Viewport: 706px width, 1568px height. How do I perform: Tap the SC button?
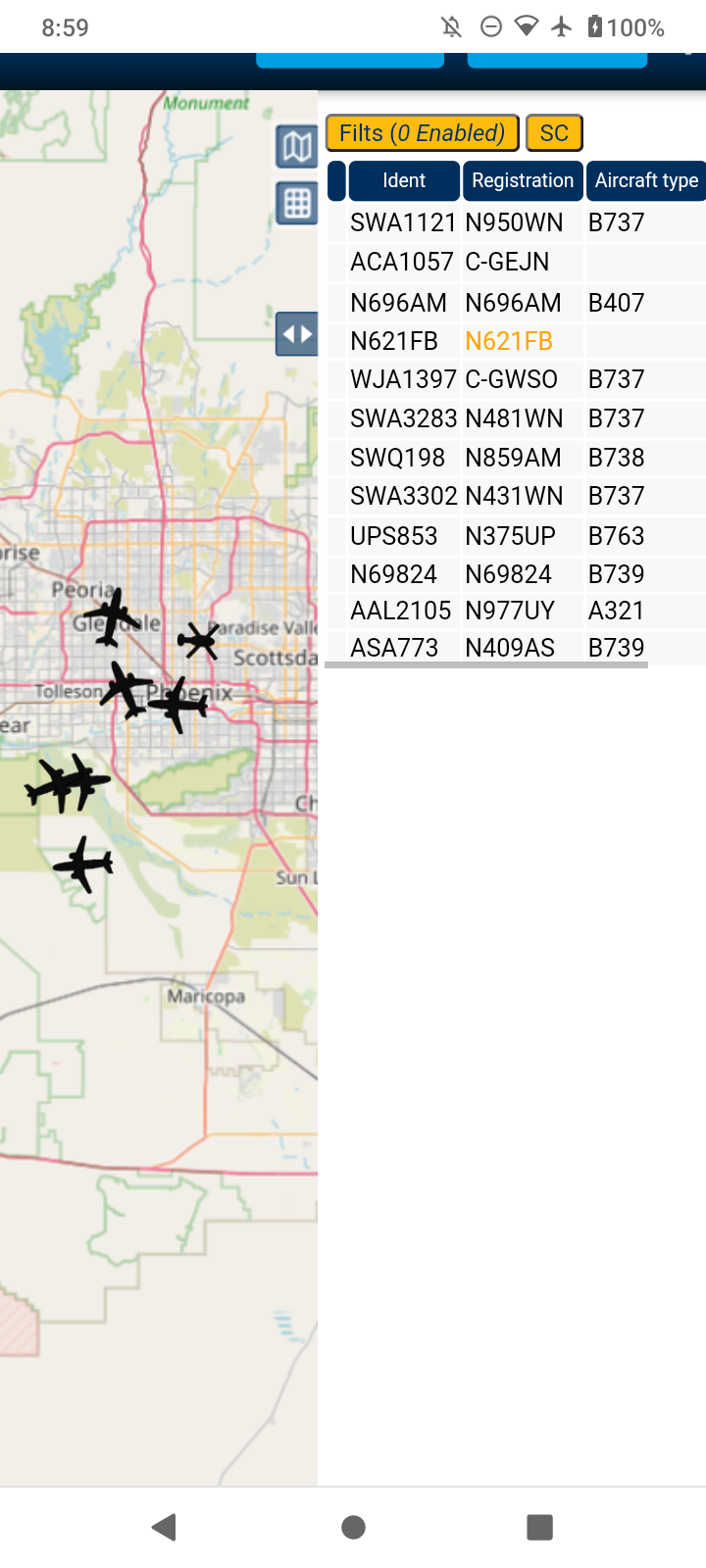pos(554,133)
